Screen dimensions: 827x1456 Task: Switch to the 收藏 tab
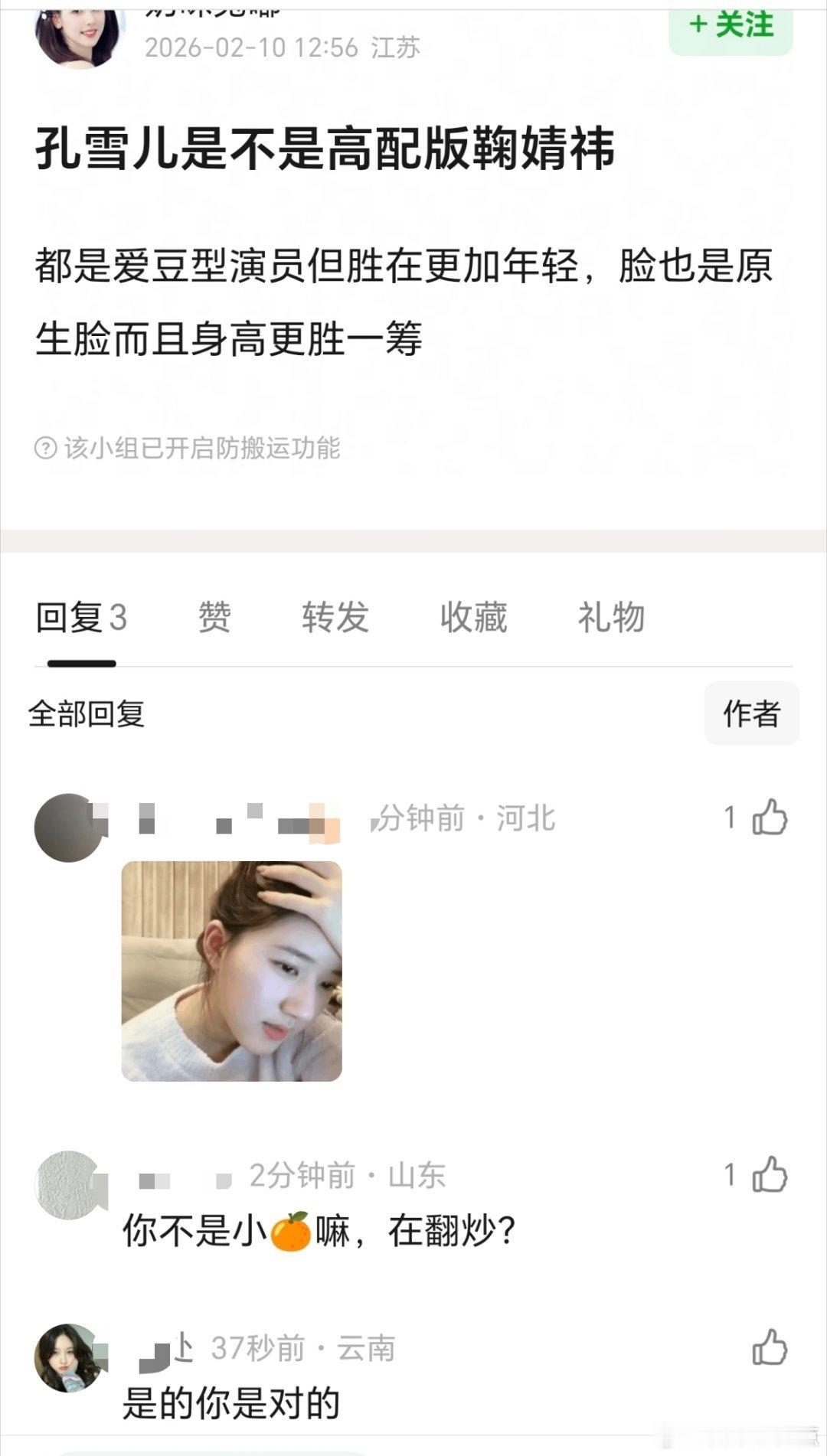pyautogui.click(x=473, y=617)
